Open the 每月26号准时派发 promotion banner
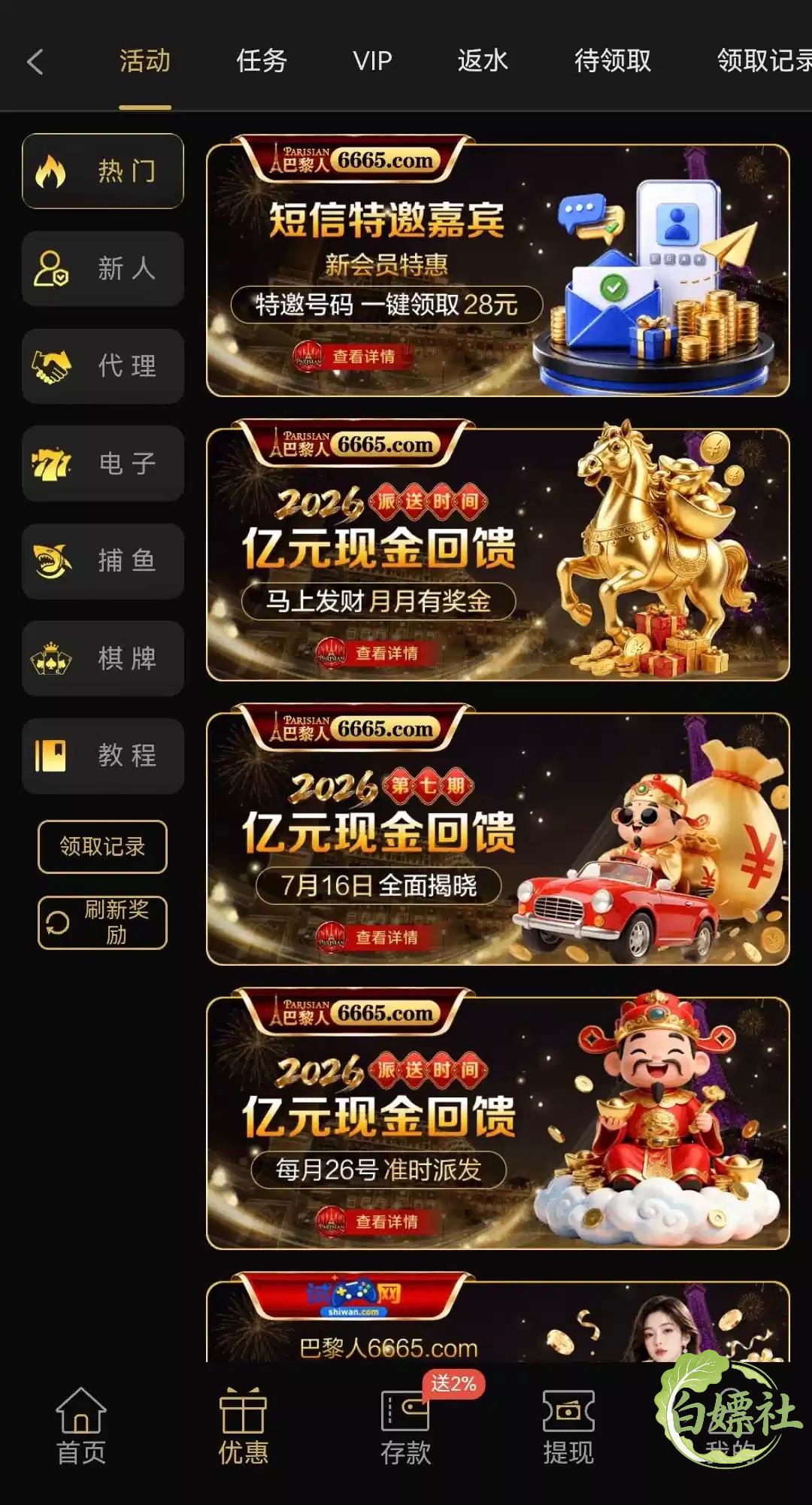This screenshot has height=1505, width=812. point(498,1118)
